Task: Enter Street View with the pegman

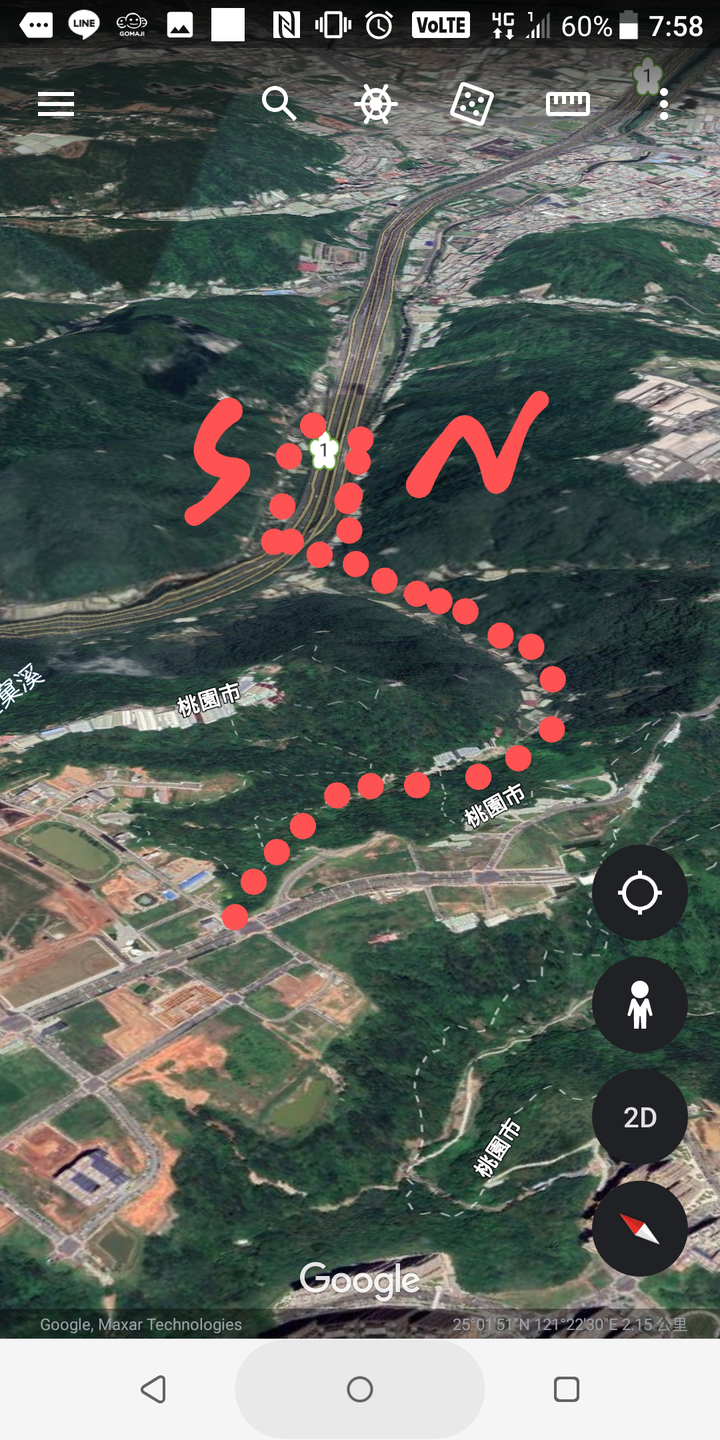Action: [x=640, y=1005]
